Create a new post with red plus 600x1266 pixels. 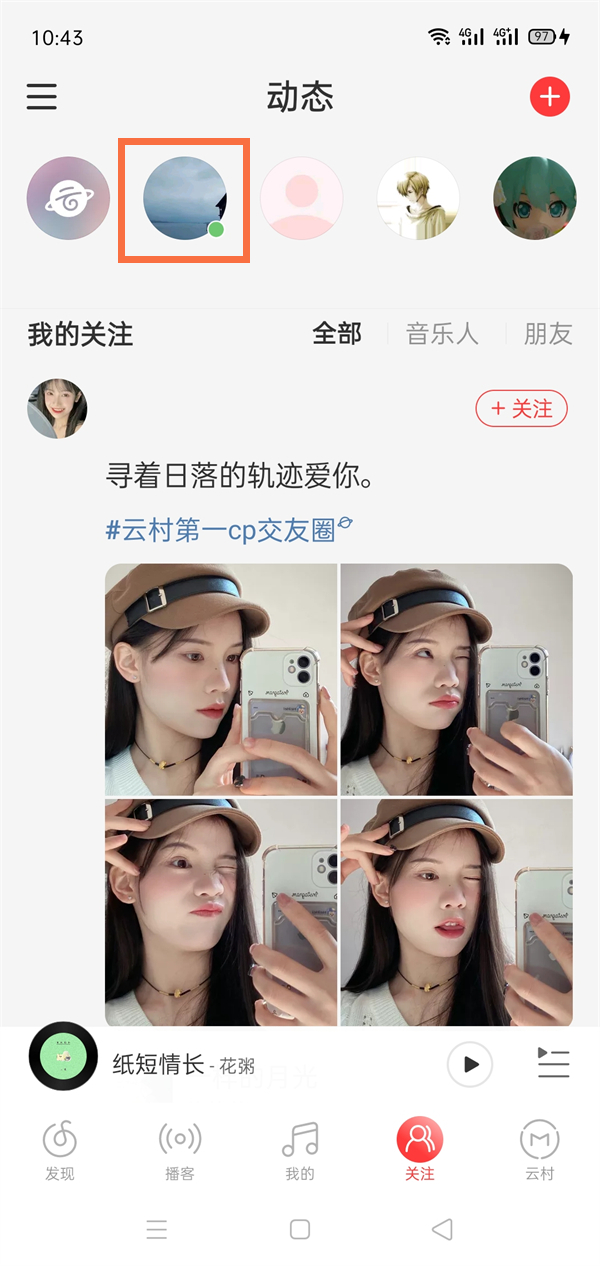point(549,97)
